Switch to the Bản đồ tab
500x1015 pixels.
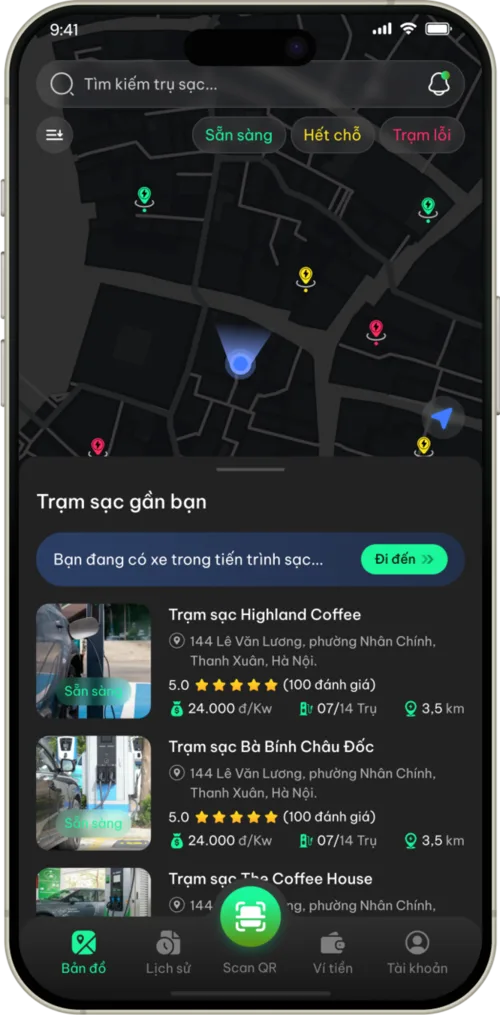click(84, 952)
